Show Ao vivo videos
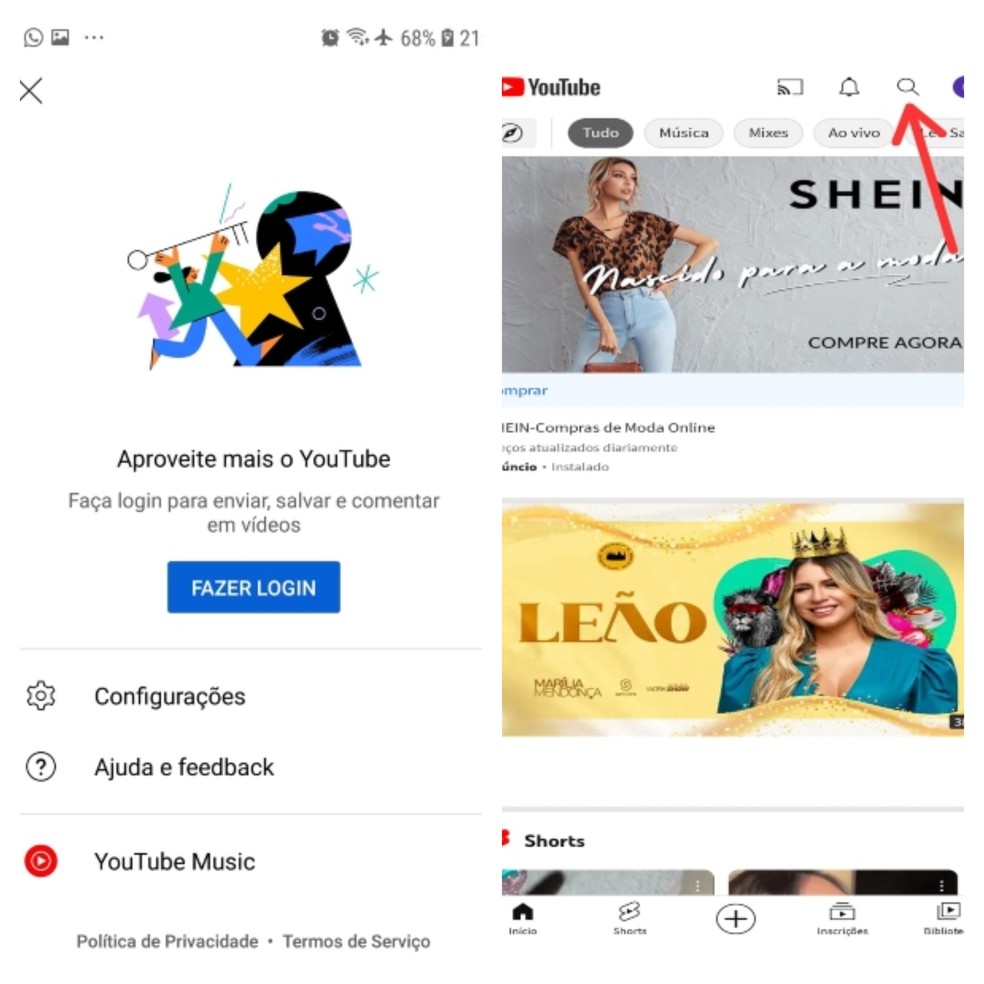The width and height of the screenshot is (984, 984). click(x=853, y=133)
